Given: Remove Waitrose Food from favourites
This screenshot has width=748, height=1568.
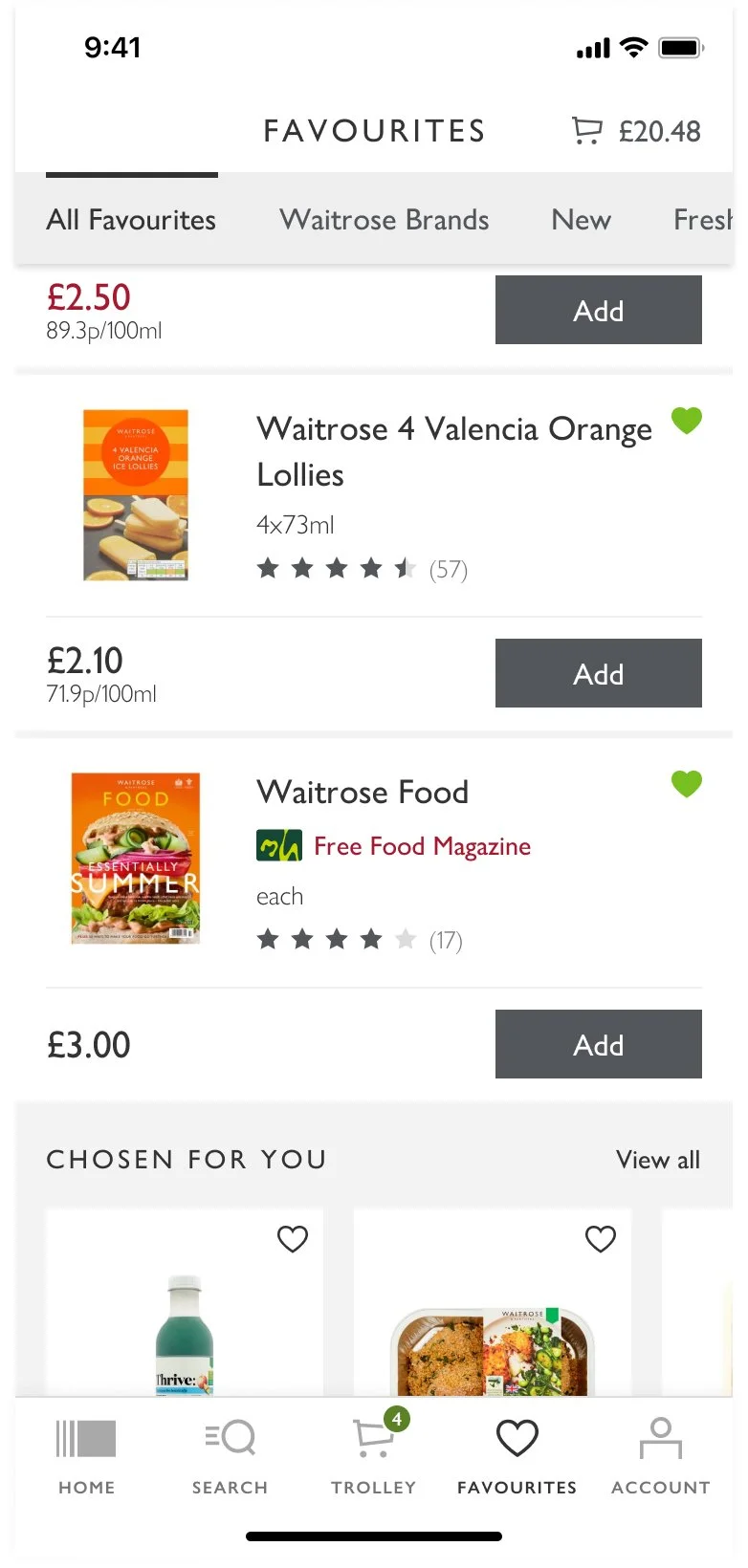Looking at the screenshot, I should [x=686, y=783].
